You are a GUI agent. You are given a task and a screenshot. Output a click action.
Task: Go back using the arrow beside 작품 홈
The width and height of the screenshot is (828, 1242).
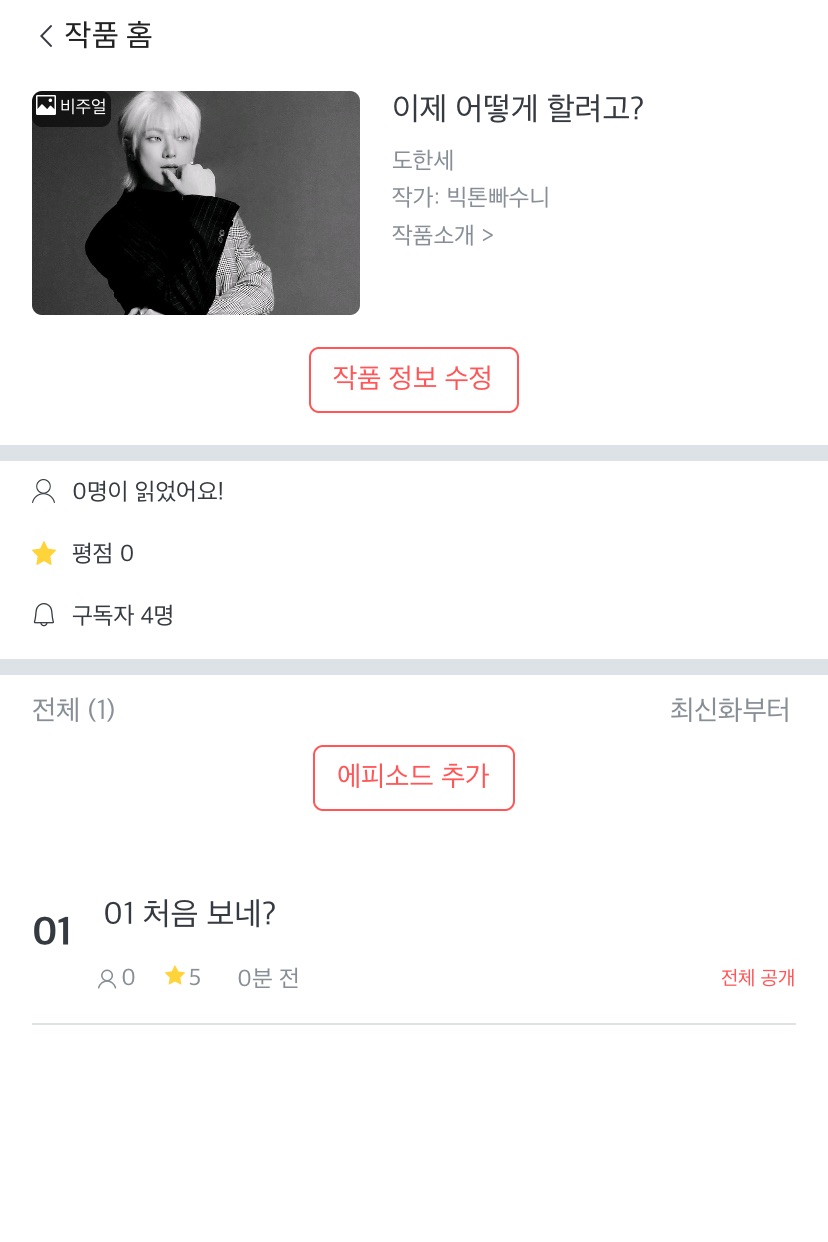pos(46,36)
